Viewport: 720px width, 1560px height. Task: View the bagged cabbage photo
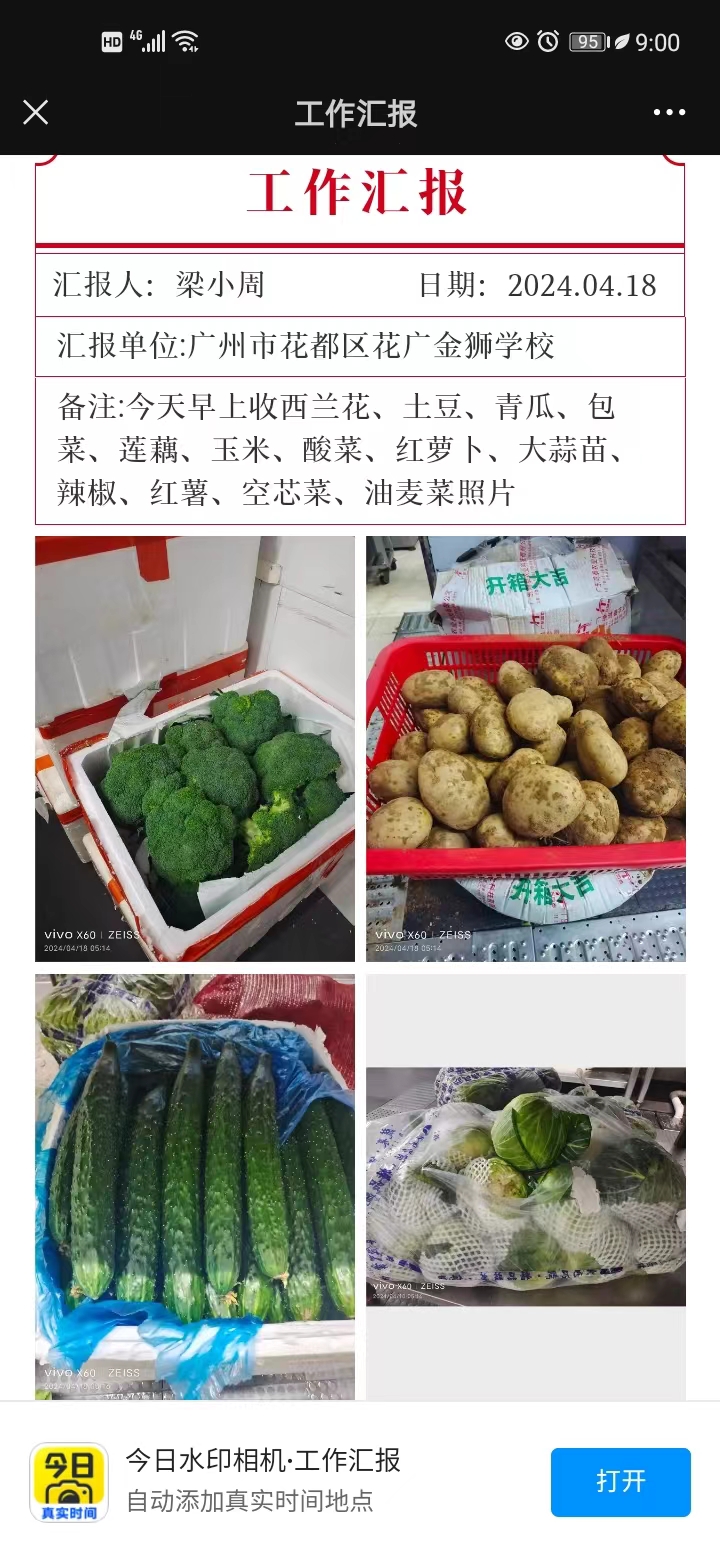pyautogui.click(x=526, y=1185)
